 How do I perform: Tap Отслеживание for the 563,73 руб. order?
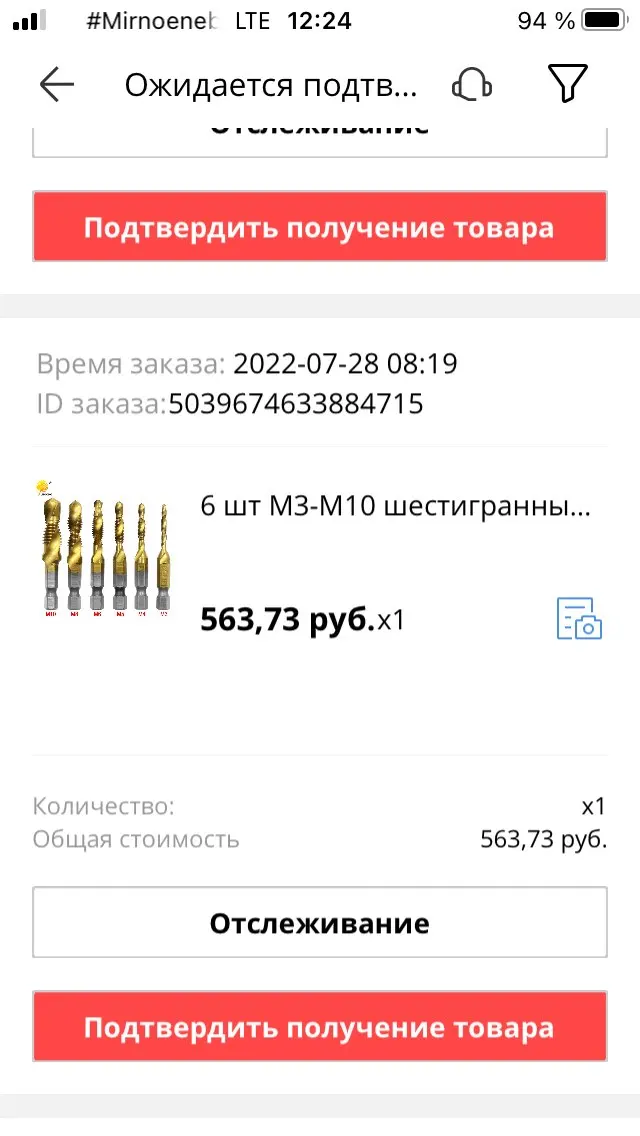coord(319,923)
